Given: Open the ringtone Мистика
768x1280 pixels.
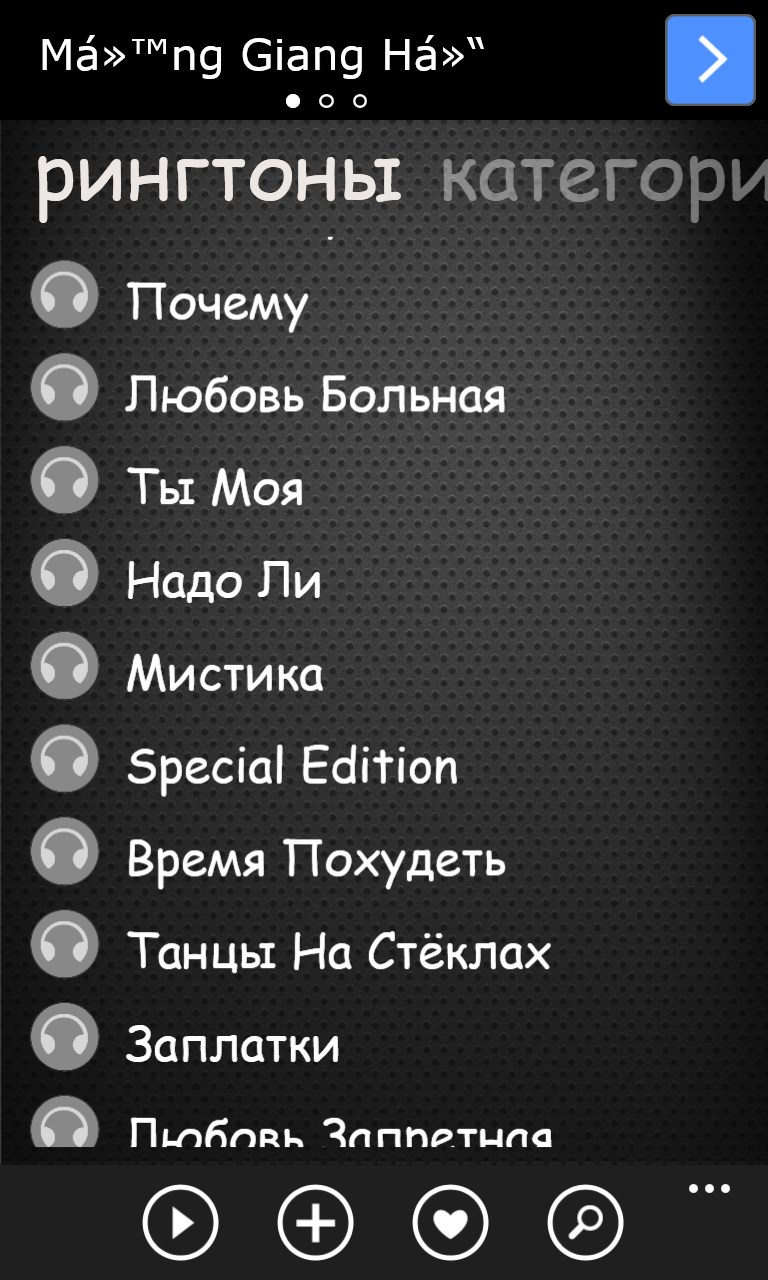Looking at the screenshot, I should pos(225,673).
